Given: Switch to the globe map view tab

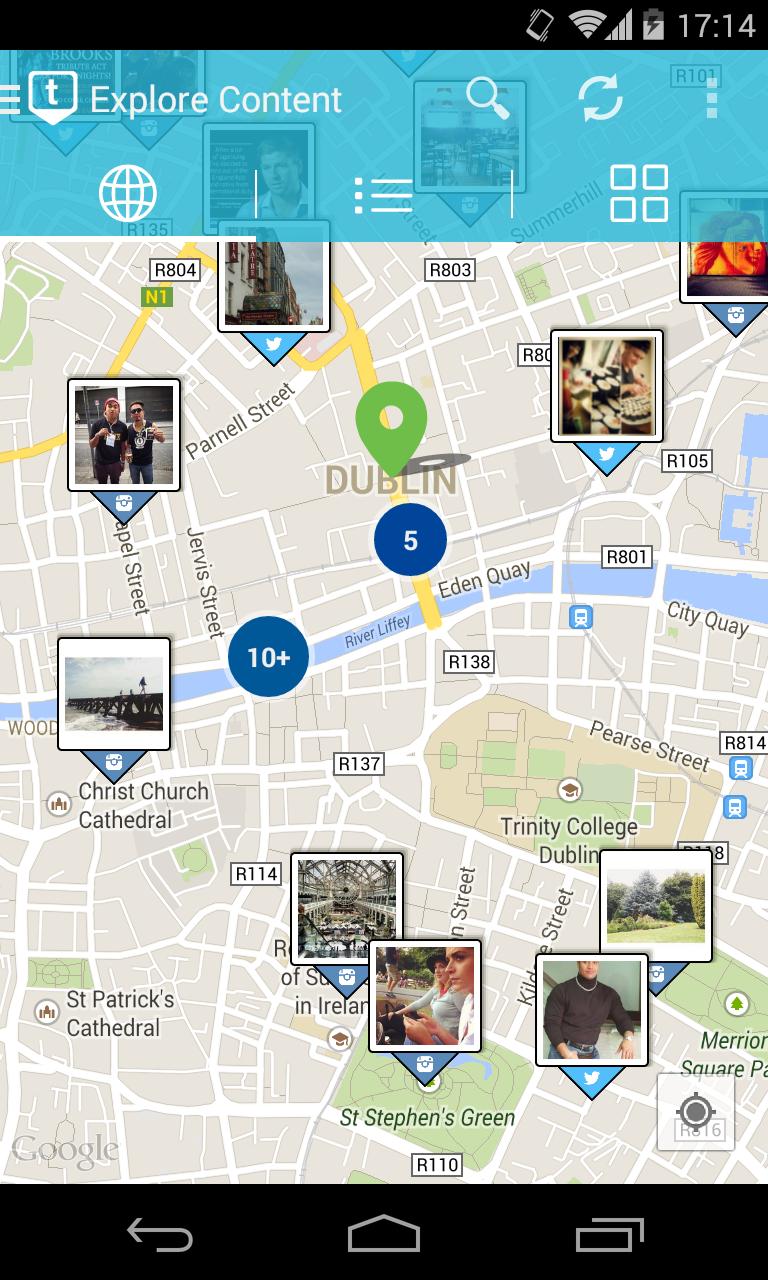Looking at the screenshot, I should (x=128, y=193).
